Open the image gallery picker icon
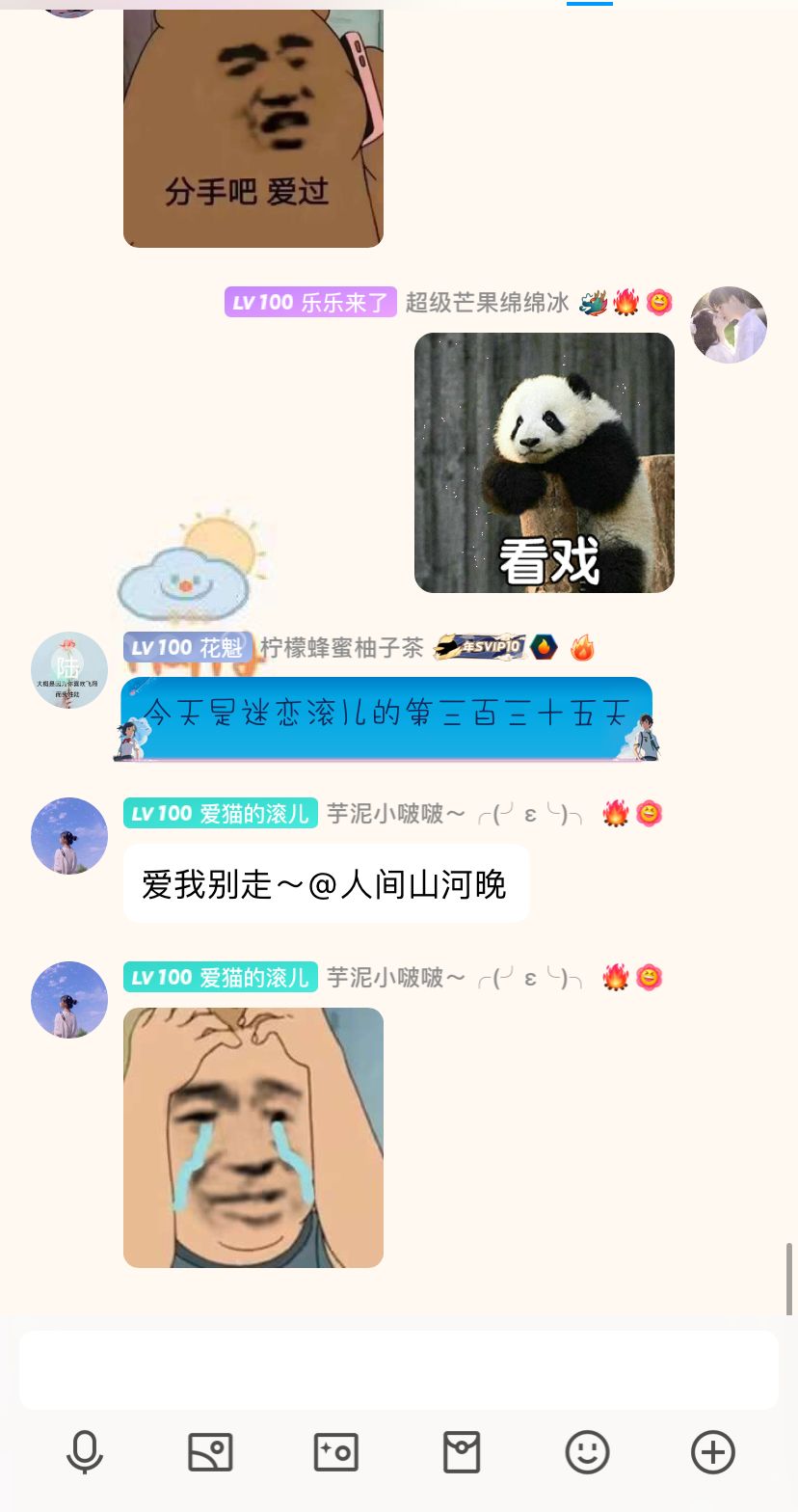The image size is (798, 1512). pyautogui.click(x=211, y=1453)
